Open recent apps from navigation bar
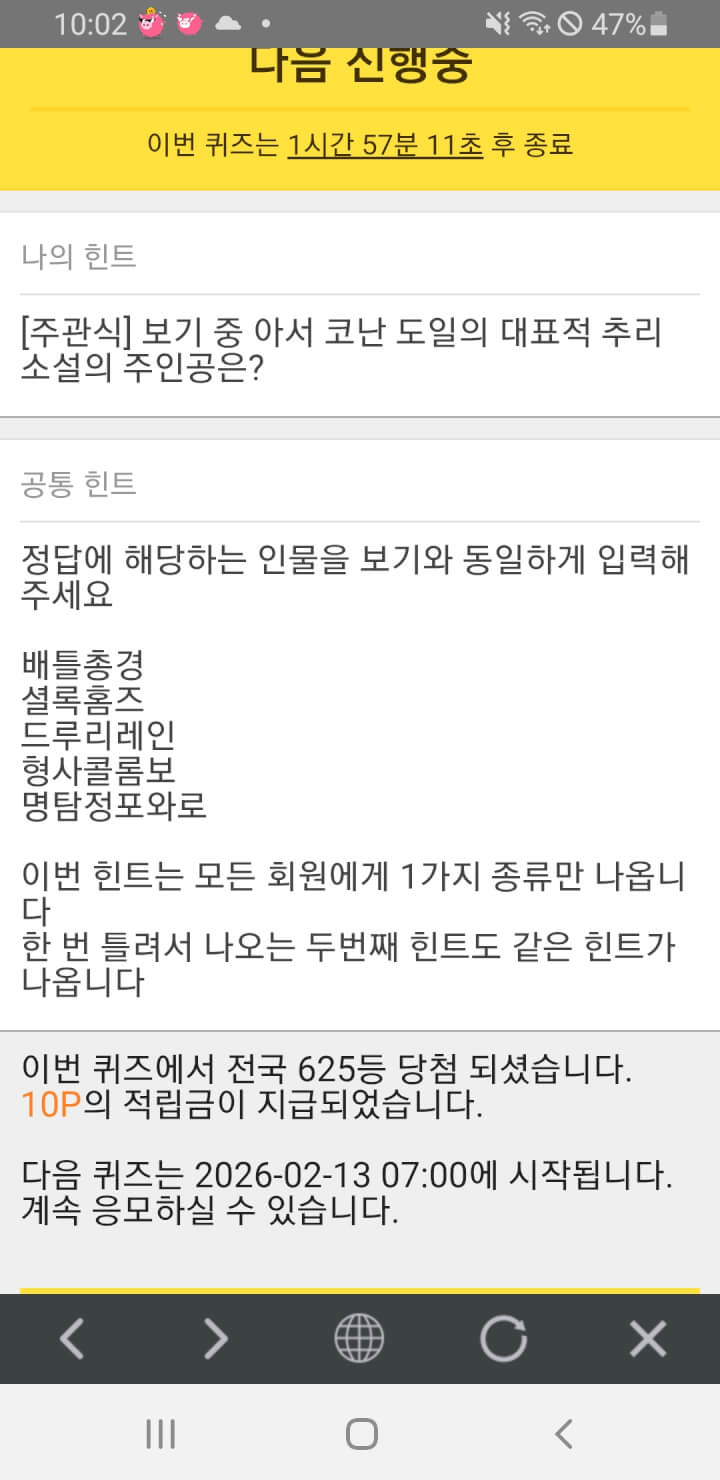The width and height of the screenshot is (720, 1480). 160,1434
